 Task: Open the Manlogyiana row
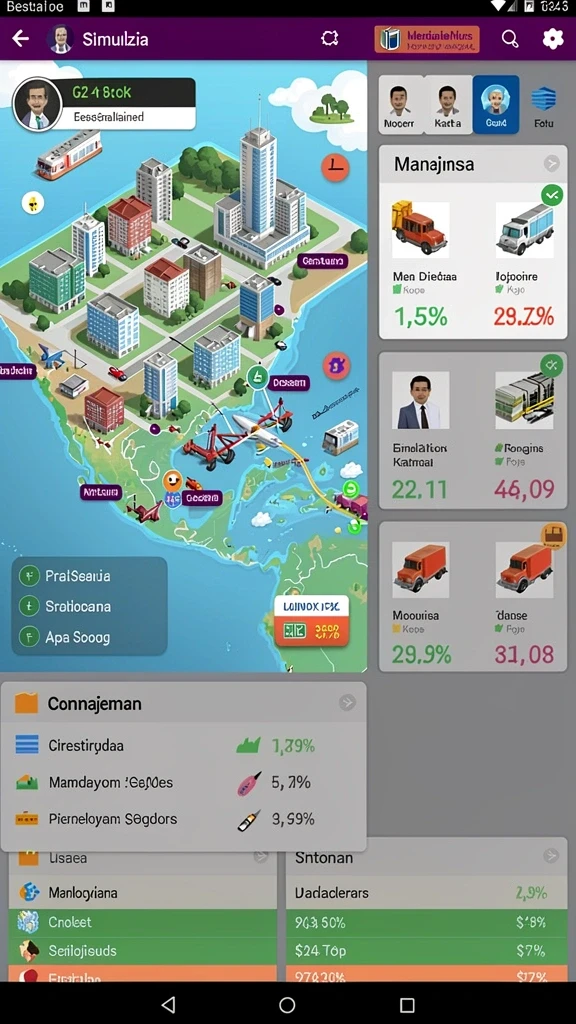pyautogui.click(x=142, y=892)
